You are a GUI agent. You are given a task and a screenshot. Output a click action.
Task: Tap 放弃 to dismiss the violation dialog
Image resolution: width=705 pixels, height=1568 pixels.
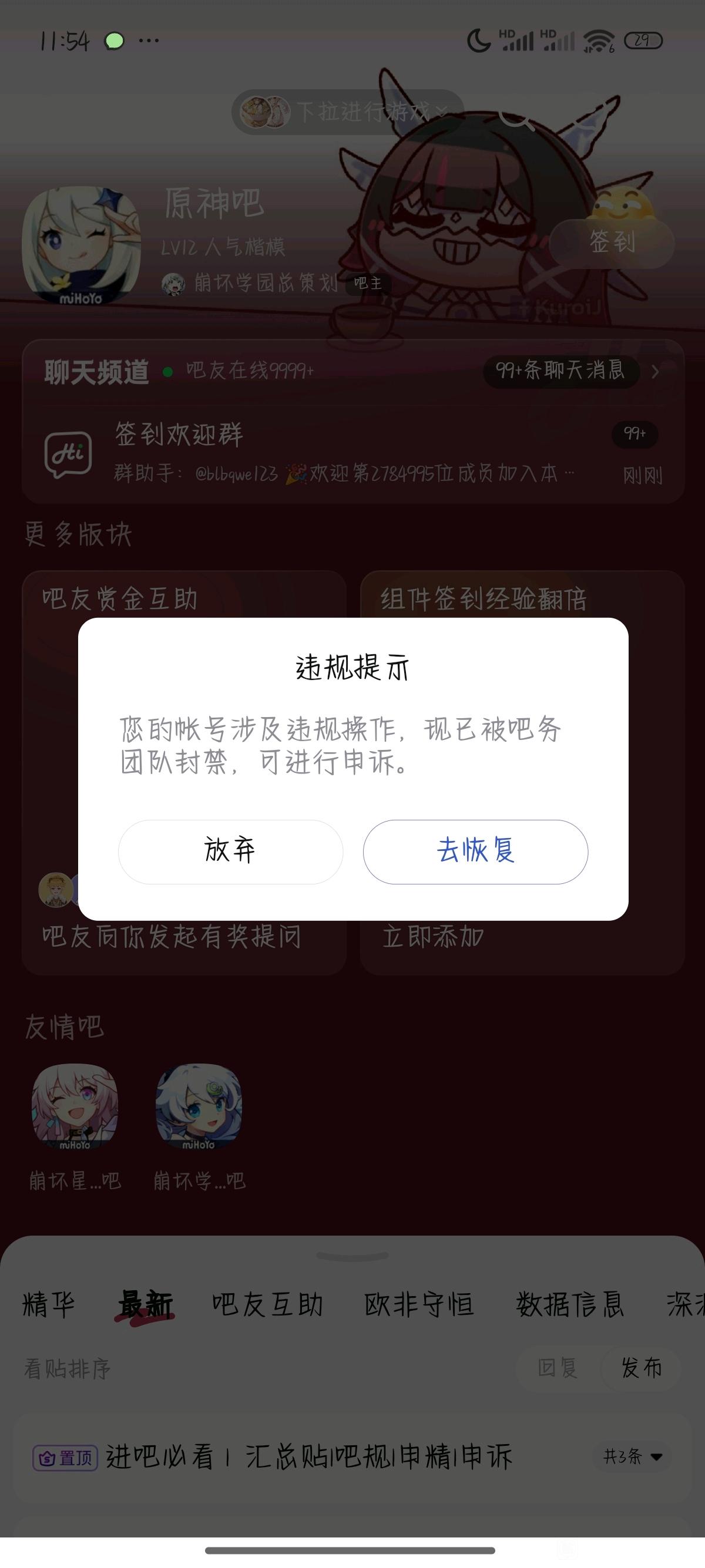(230, 851)
